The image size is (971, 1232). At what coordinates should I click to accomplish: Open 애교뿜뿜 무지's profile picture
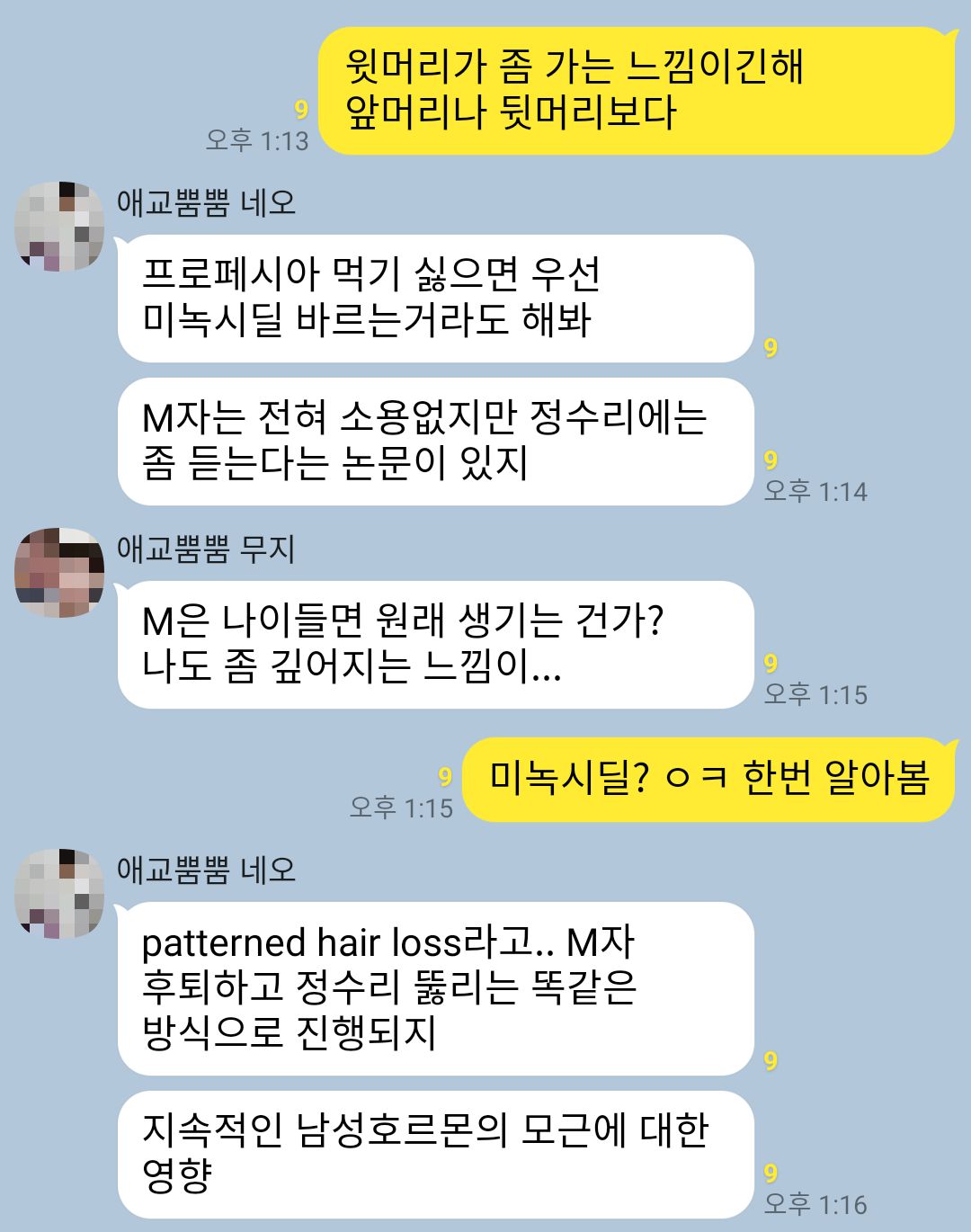click(59, 573)
